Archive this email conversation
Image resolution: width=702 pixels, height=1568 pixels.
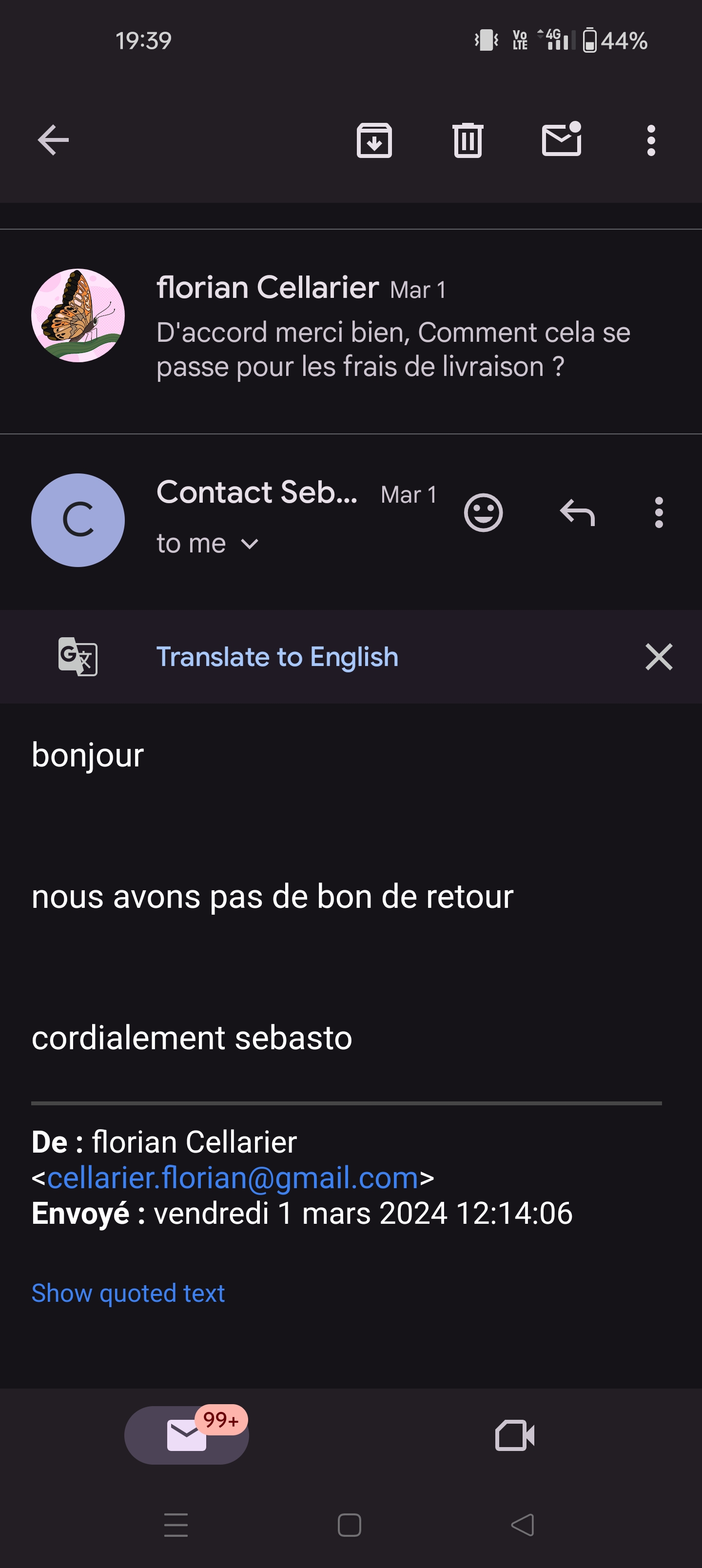[374, 140]
